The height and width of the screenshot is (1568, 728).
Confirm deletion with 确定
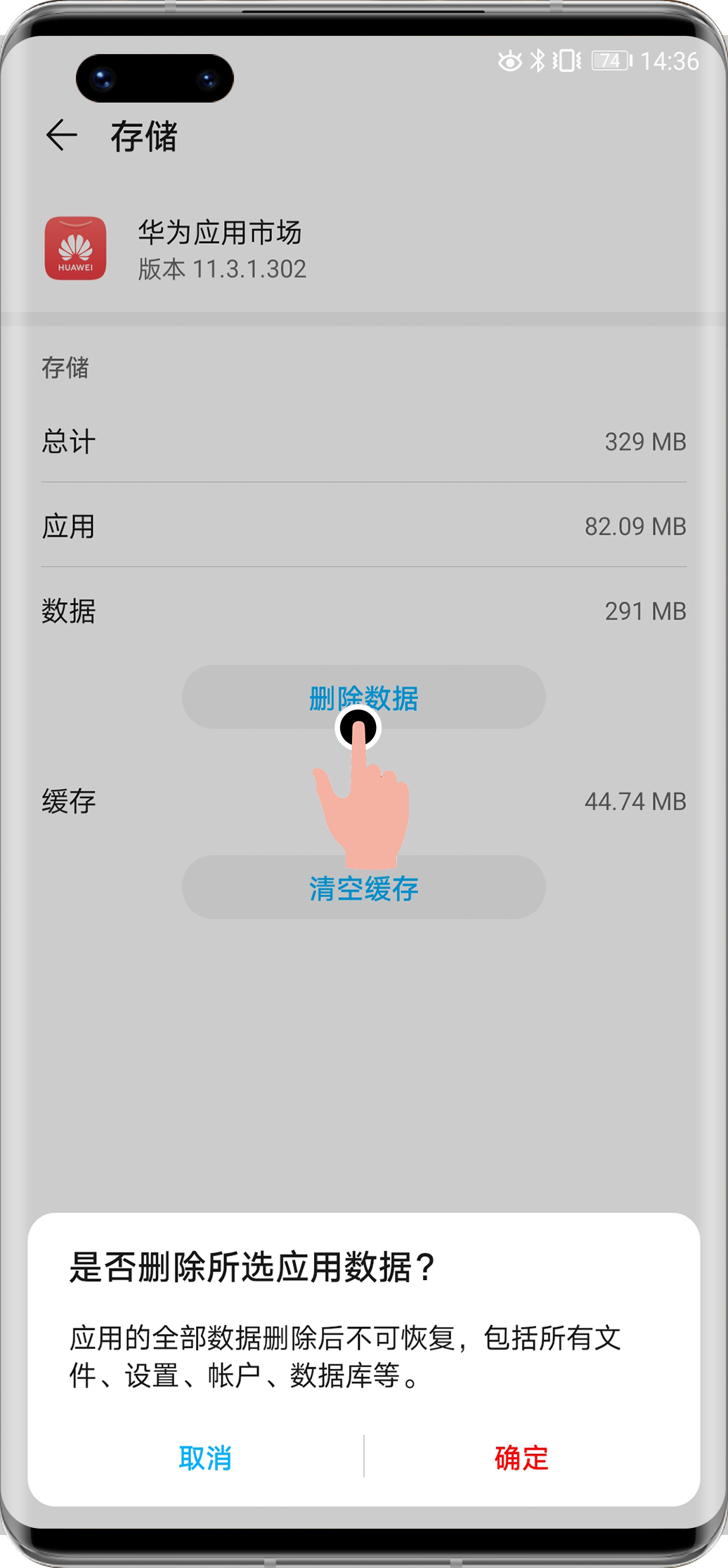(521, 1458)
